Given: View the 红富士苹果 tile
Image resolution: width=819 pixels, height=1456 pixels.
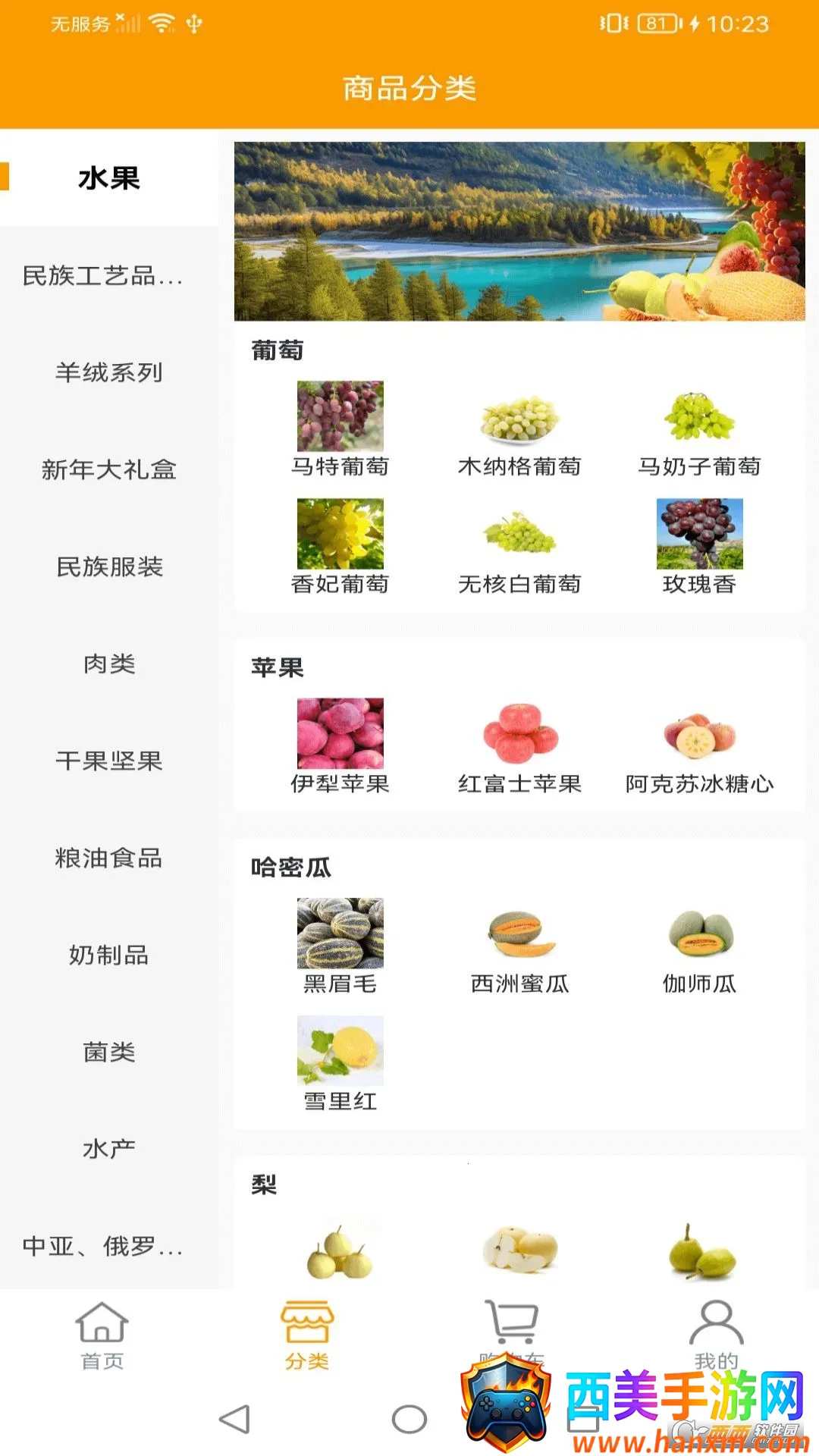Looking at the screenshot, I should [519, 745].
